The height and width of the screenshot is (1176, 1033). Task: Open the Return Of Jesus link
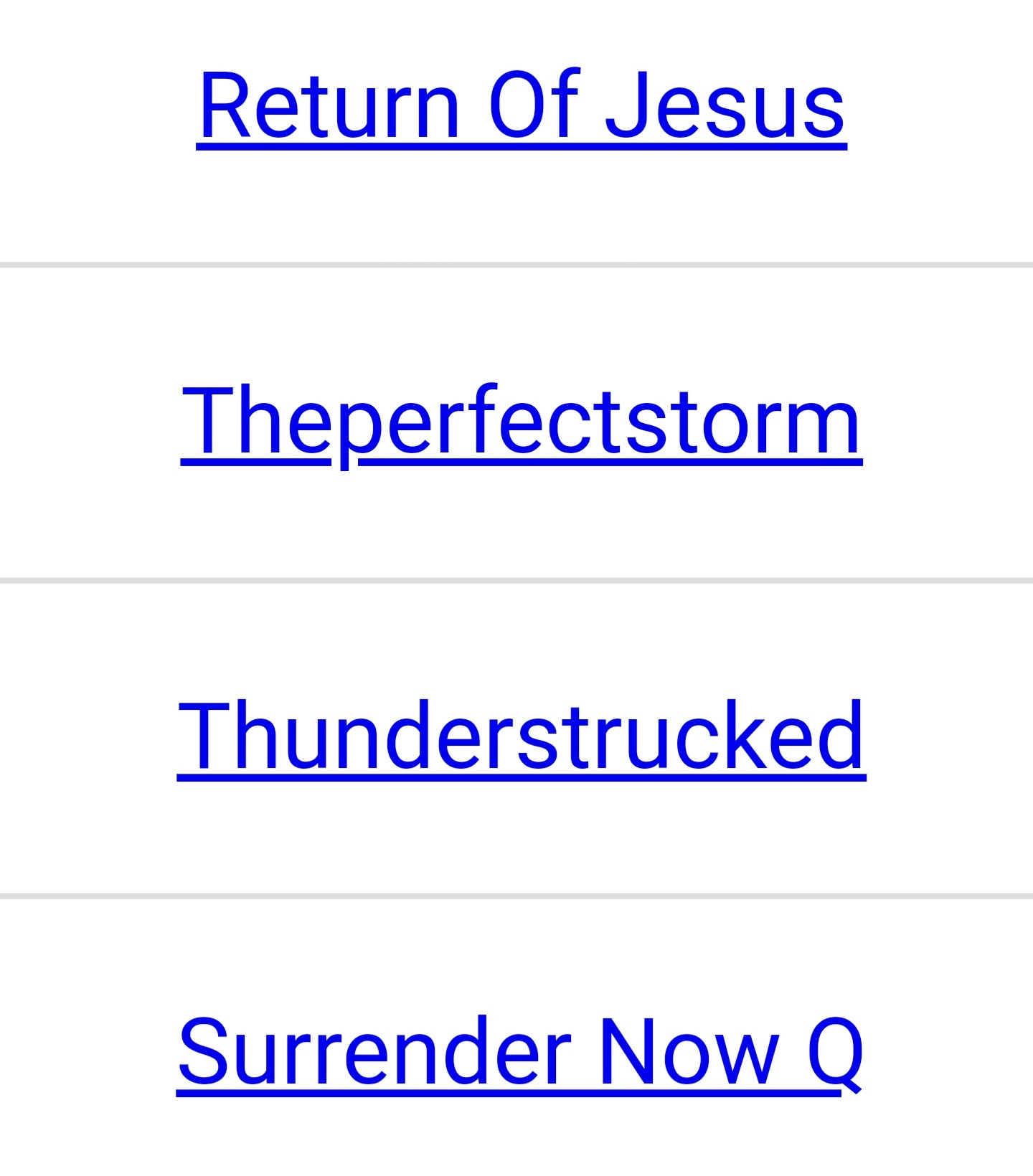[x=522, y=106]
